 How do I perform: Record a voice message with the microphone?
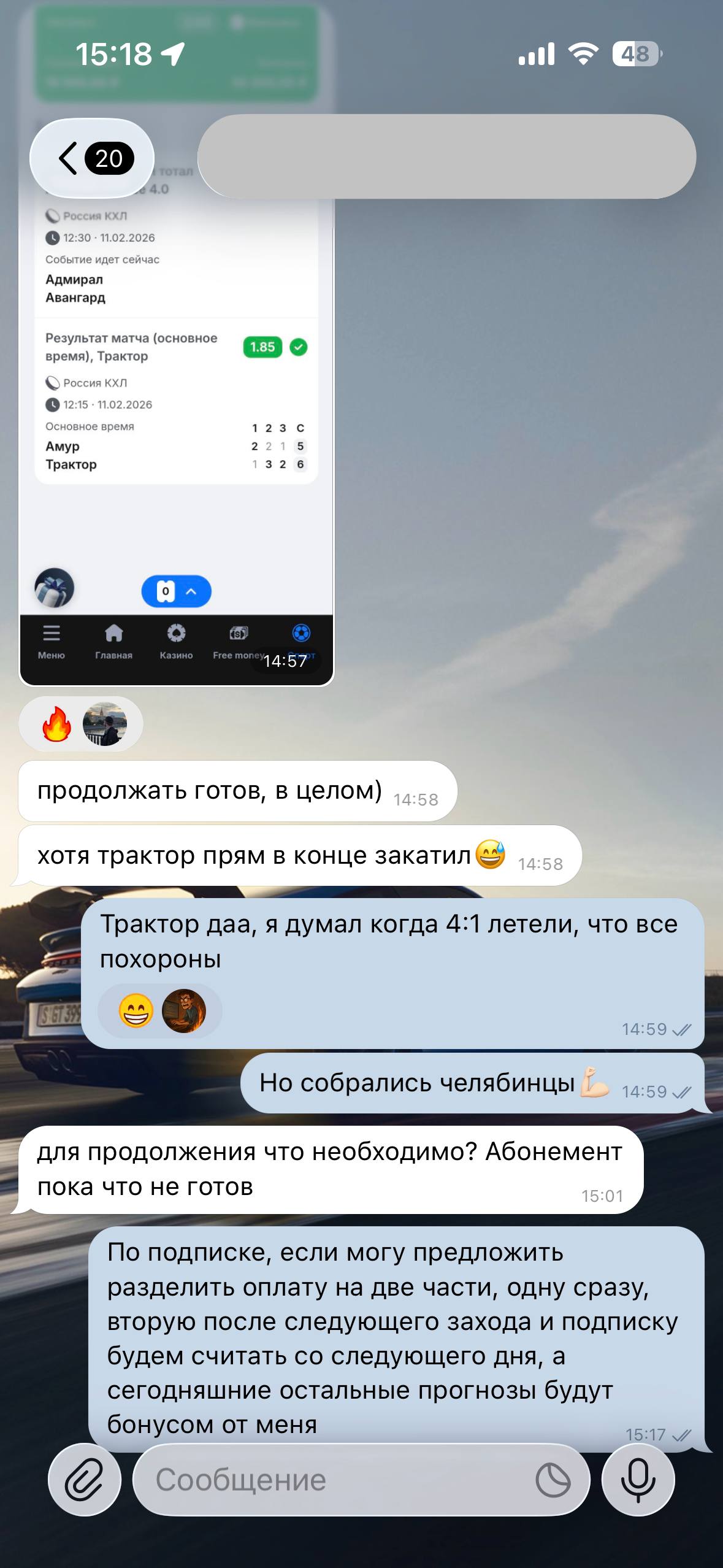coord(638,1480)
